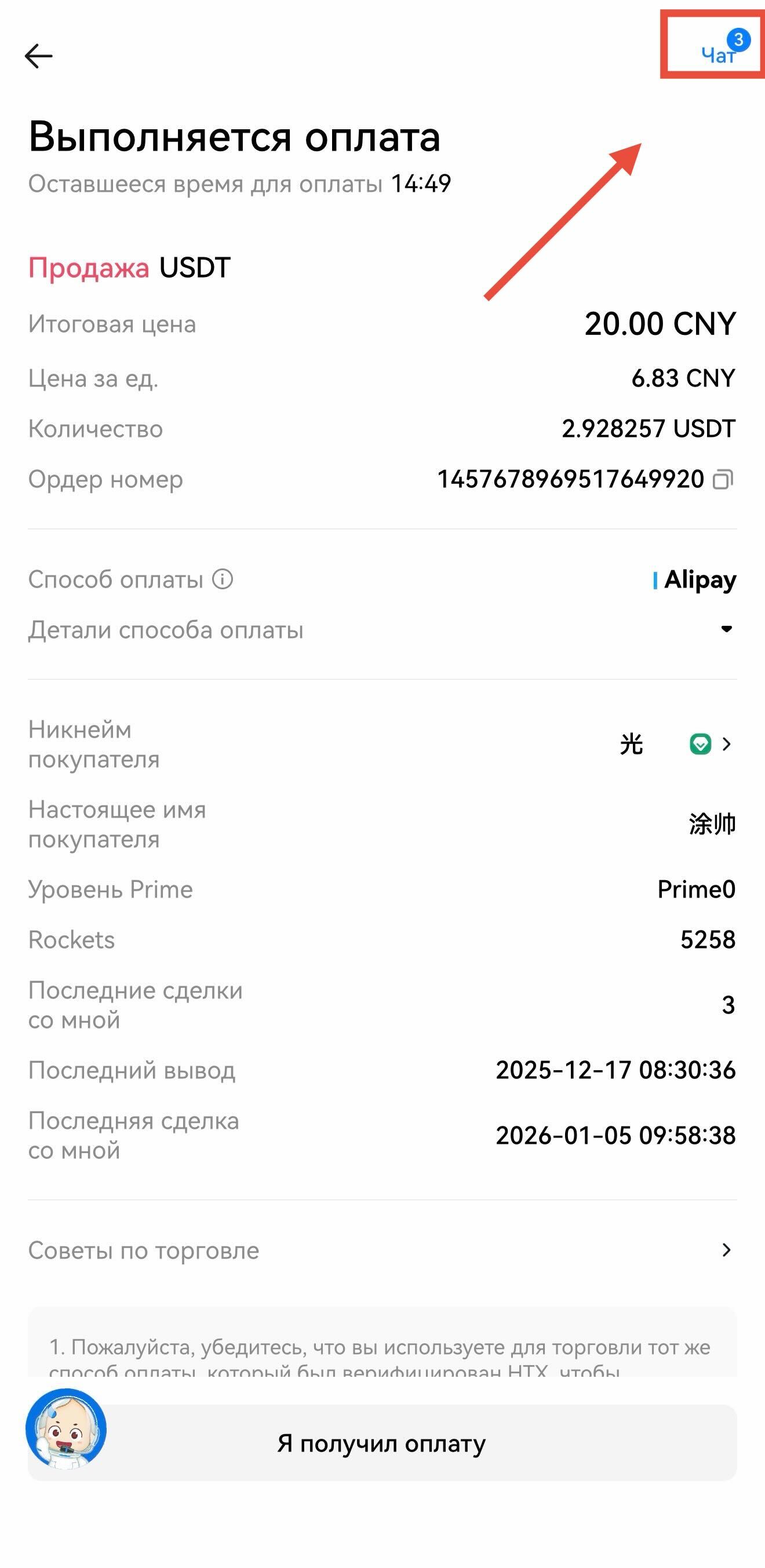Copy the order number
This screenshot has width=765, height=1568.
pos(723,480)
